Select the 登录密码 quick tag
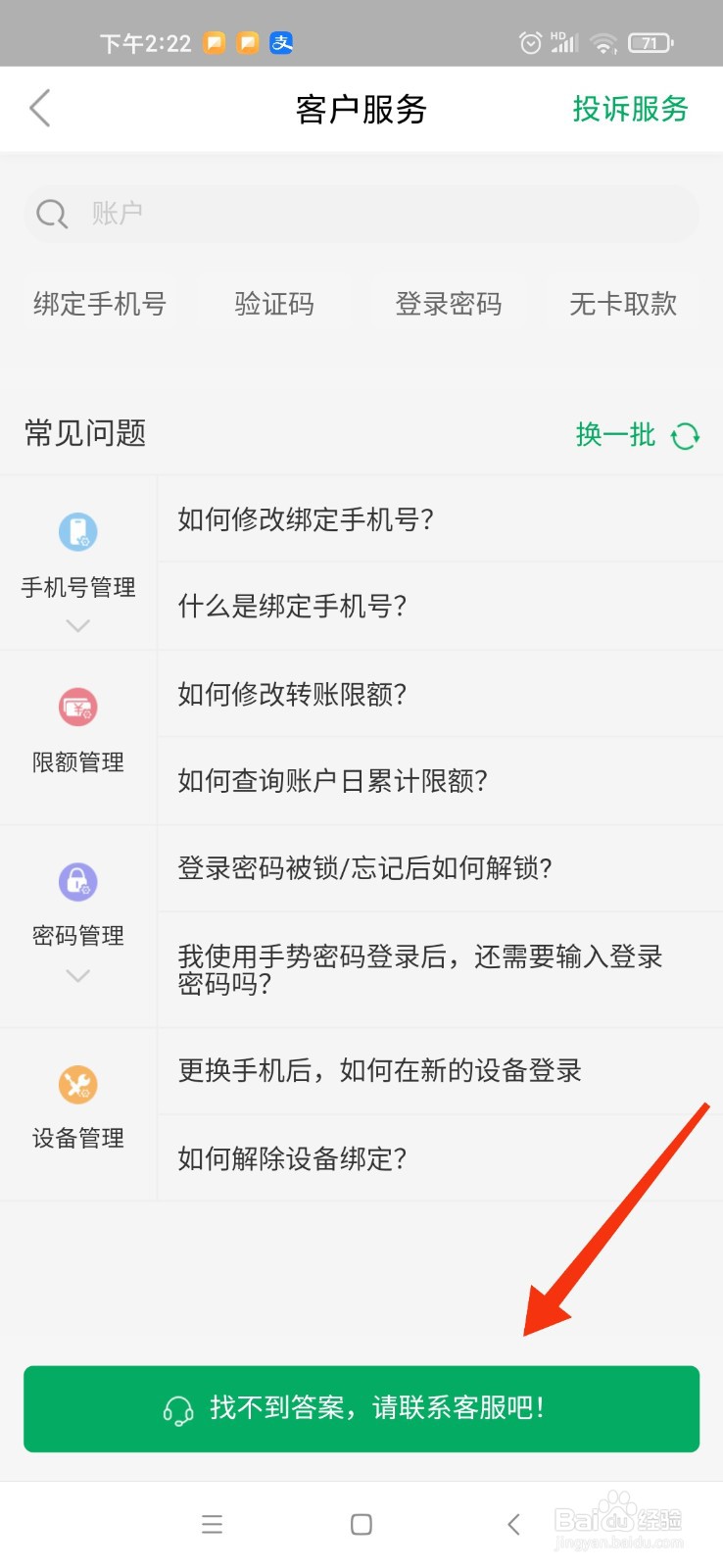The image size is (723, 1568). (x=448, y=304)
